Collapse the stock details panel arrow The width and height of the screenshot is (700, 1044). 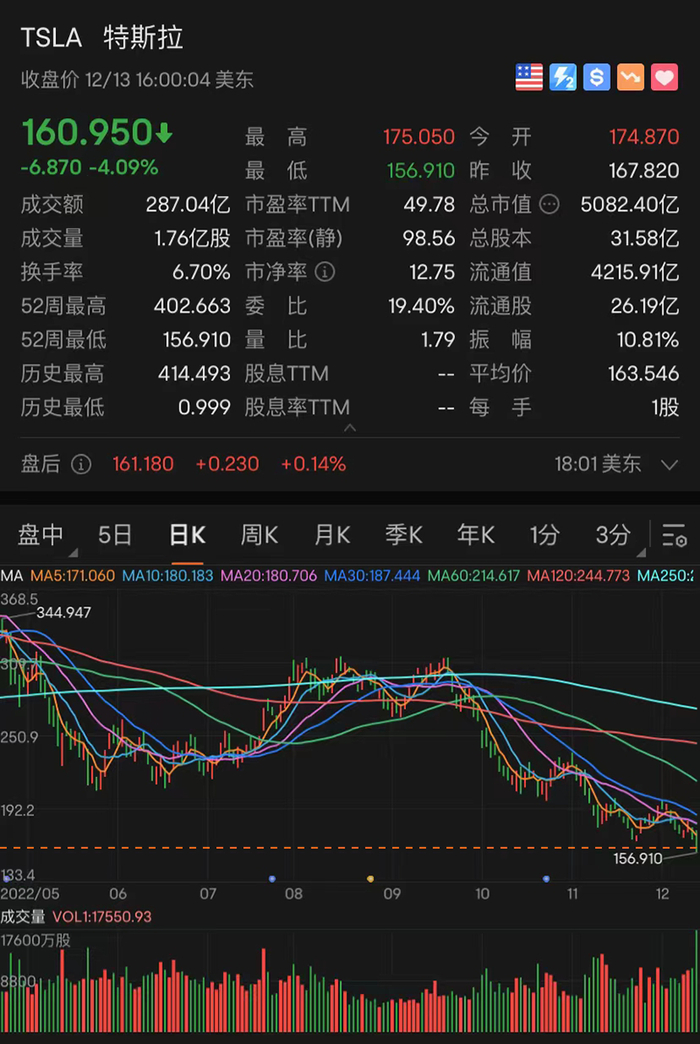(350, 428)
